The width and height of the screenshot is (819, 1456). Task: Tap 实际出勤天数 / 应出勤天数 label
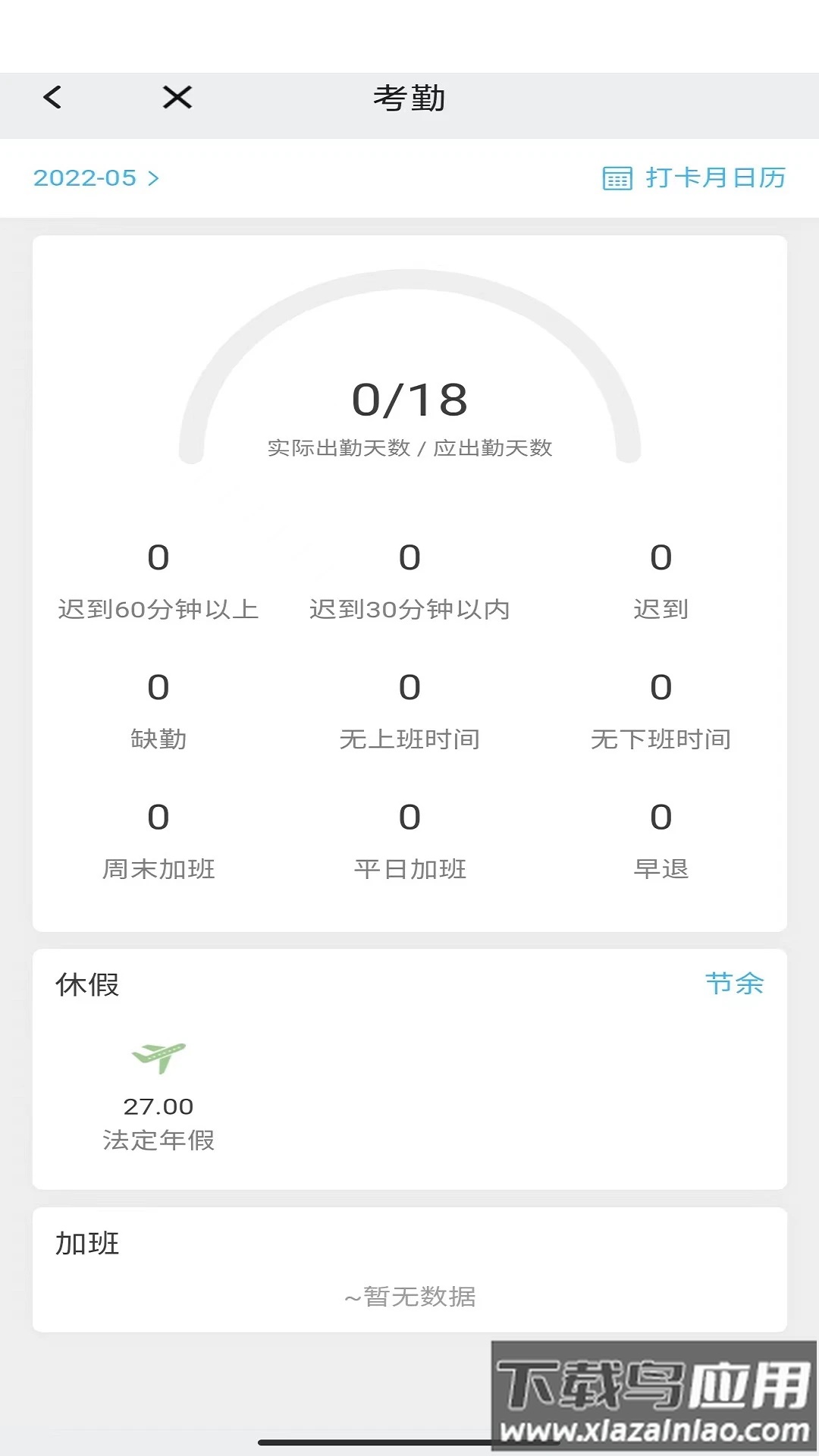coord(410,448)
